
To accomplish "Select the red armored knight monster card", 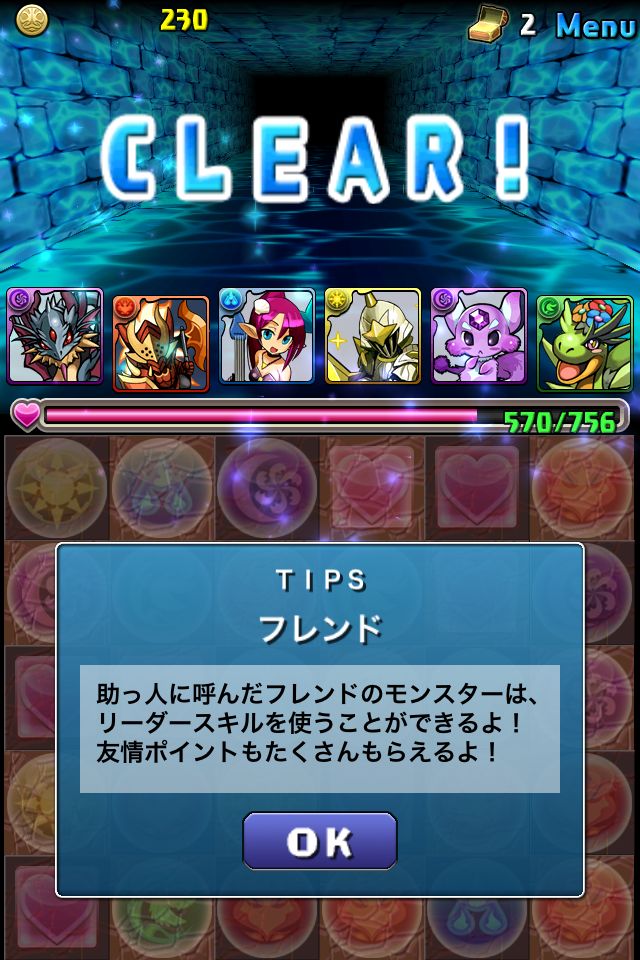I will click(161, 342).
